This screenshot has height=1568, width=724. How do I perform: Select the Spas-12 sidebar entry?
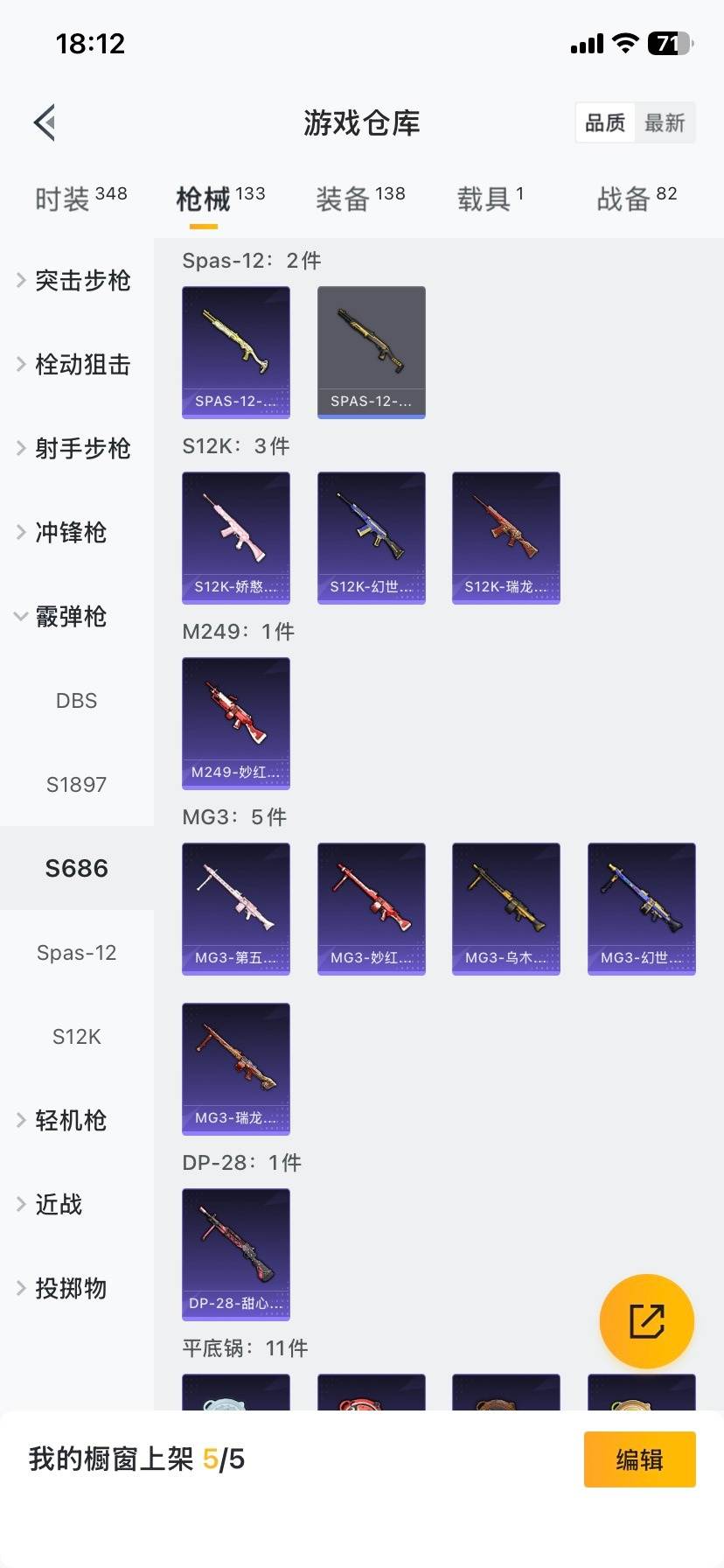click(x=75, y=952)
